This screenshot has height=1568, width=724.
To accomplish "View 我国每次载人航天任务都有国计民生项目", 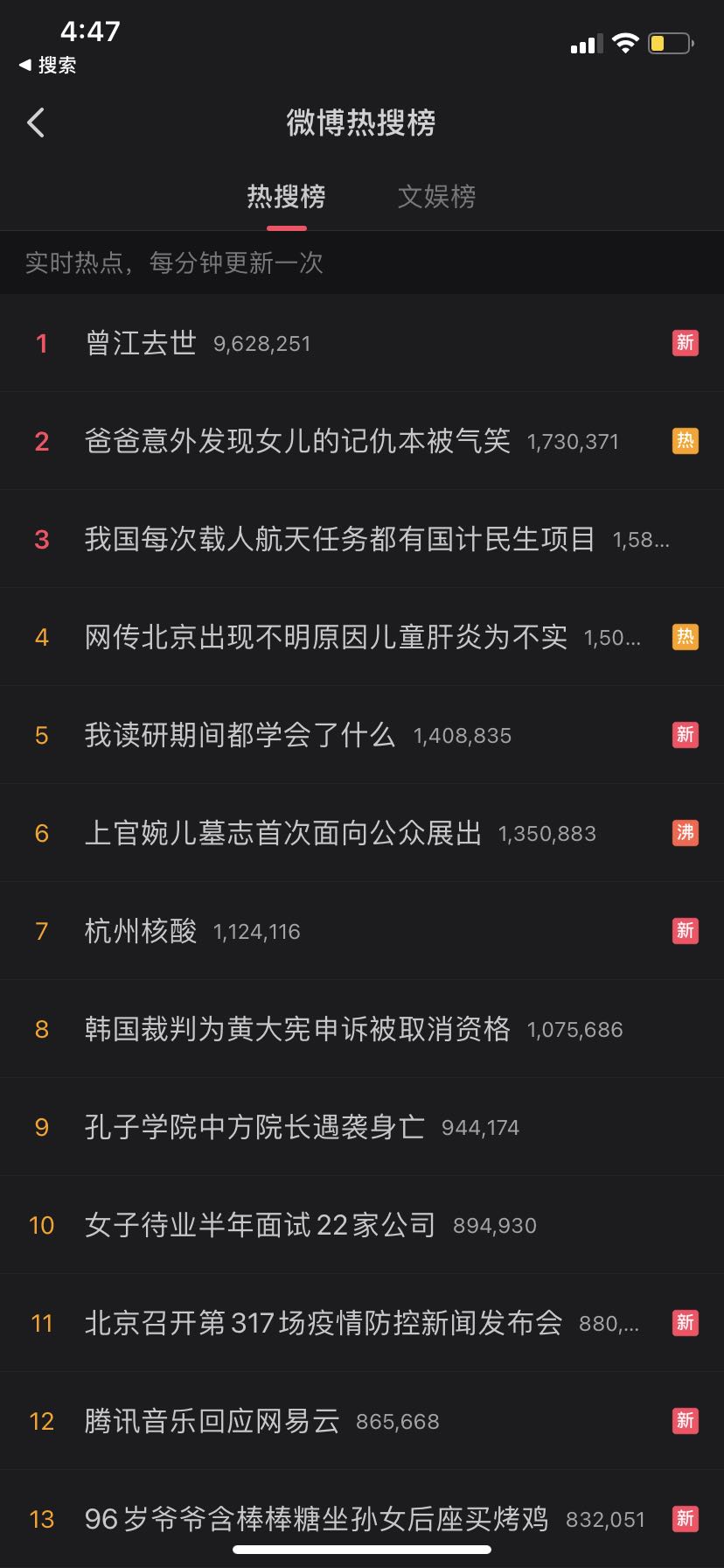I will (339, 539).
